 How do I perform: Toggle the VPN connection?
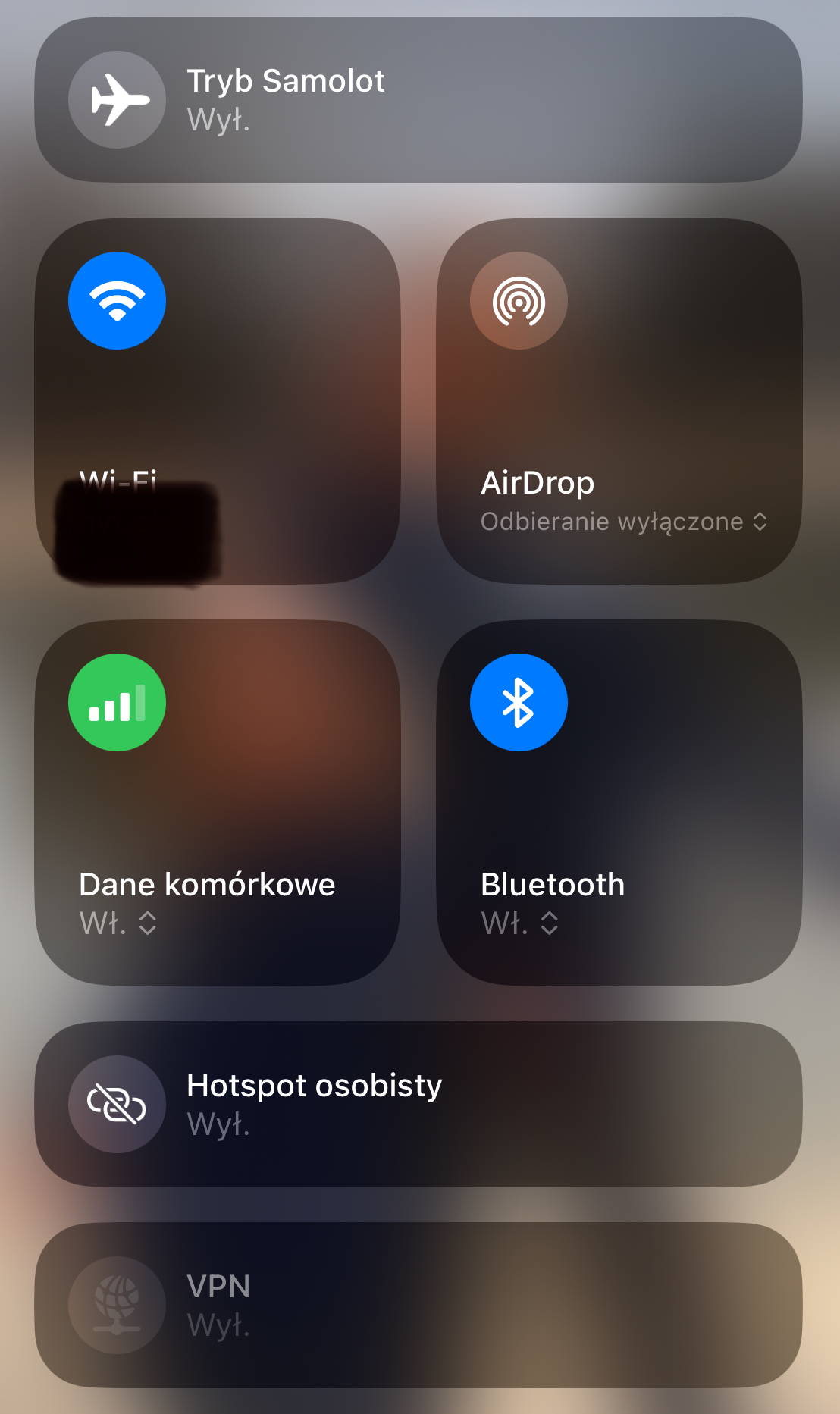(117, 1306)
